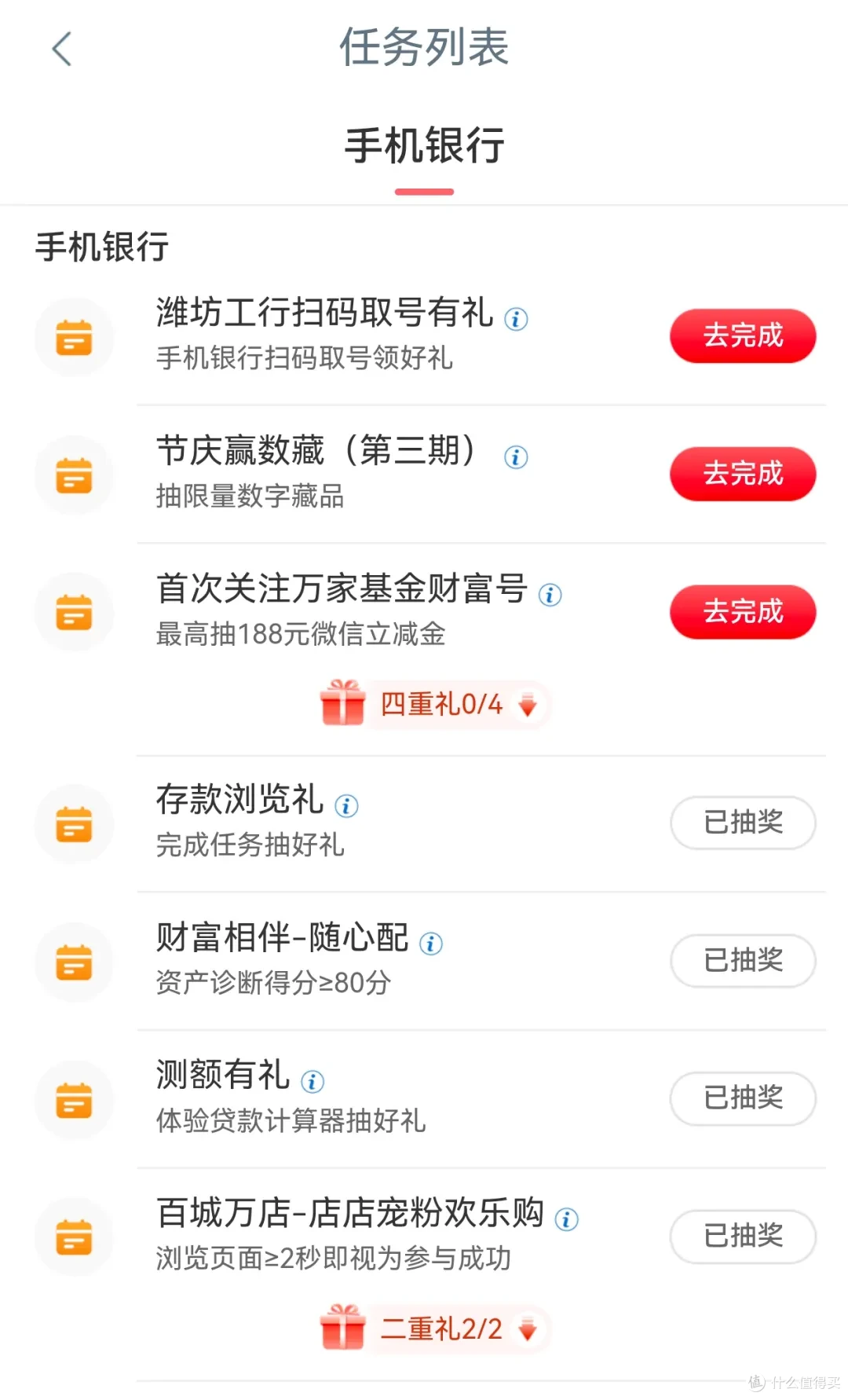
Task: View info for 存款浏览礼
Action: pos(346,805)
